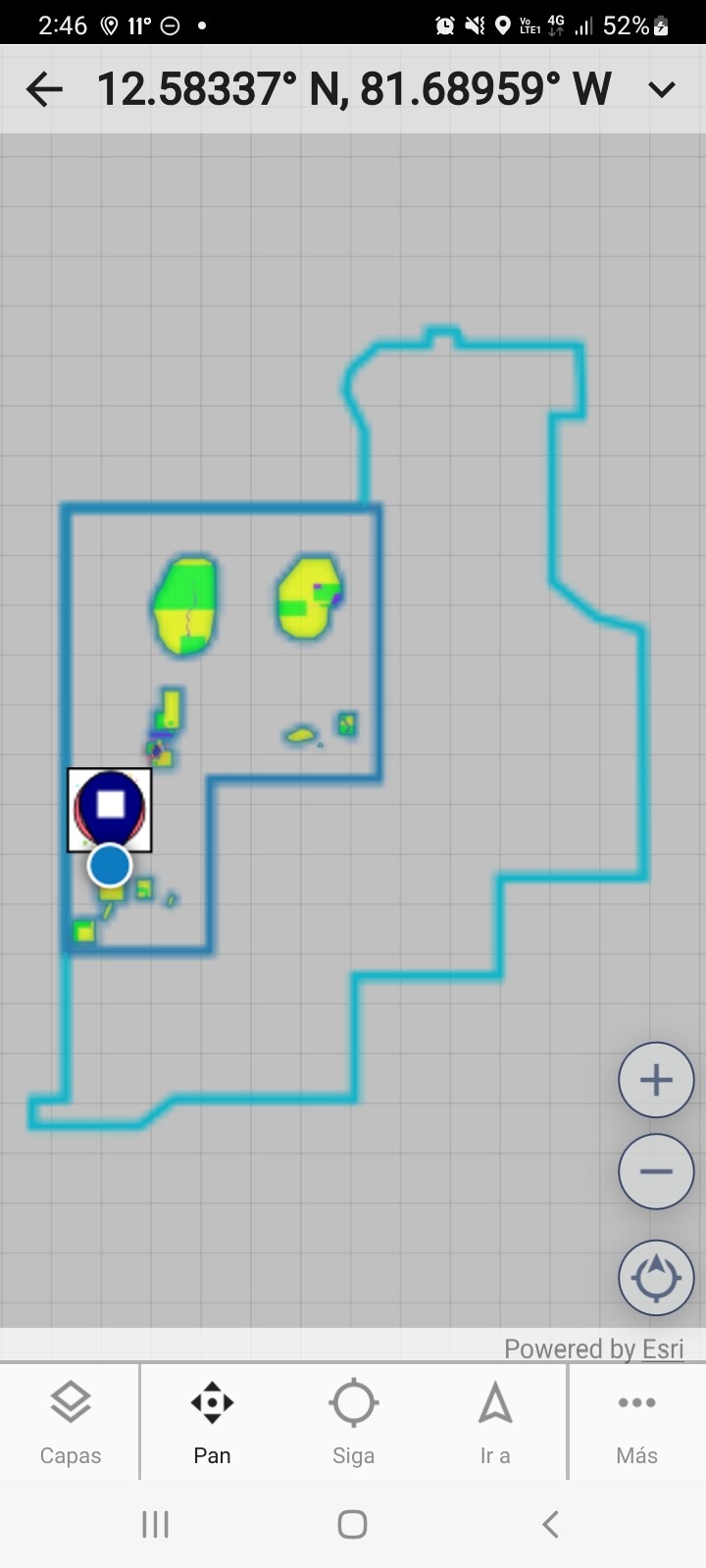Go back using the top arrow
Screen dimensions: 706x1568
pyautogui.click(x=44, y=90)
